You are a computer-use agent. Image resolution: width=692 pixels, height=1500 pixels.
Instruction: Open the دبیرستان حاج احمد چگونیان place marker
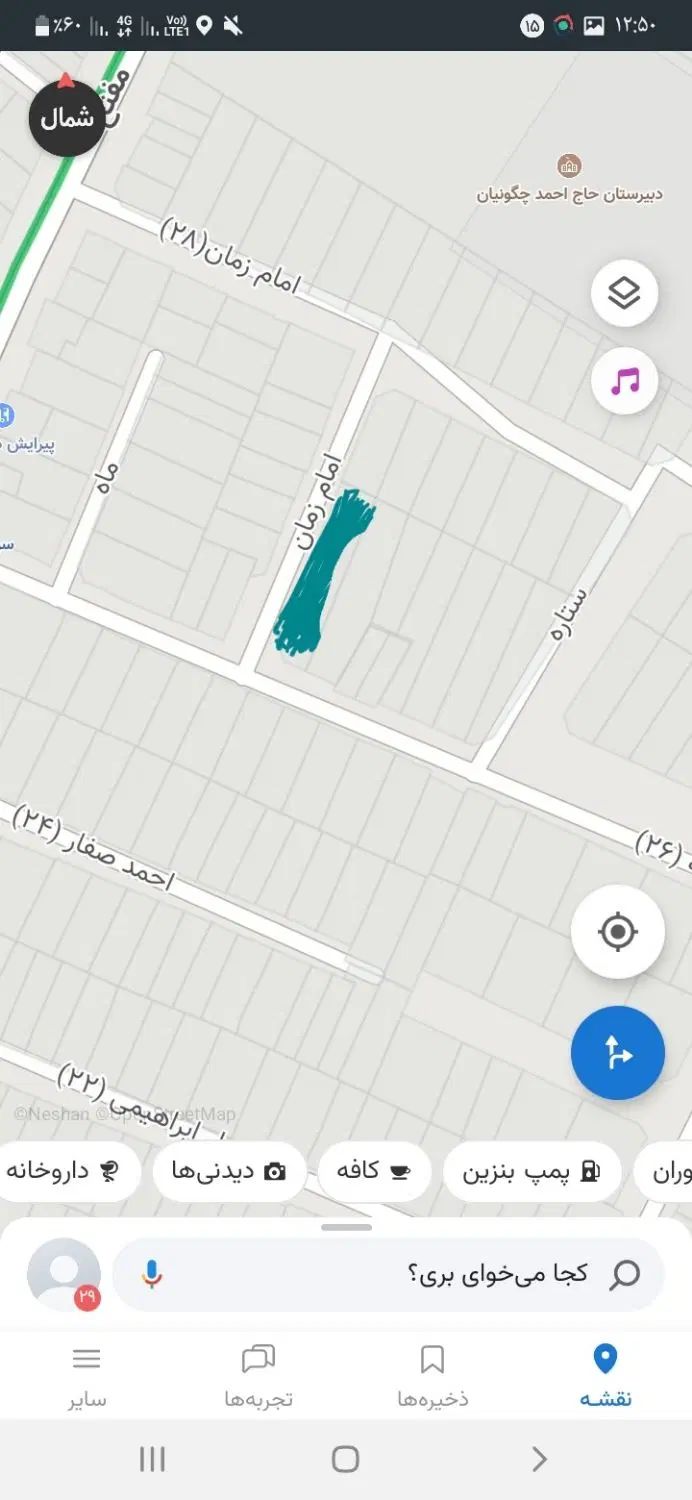tap(569, 166)
